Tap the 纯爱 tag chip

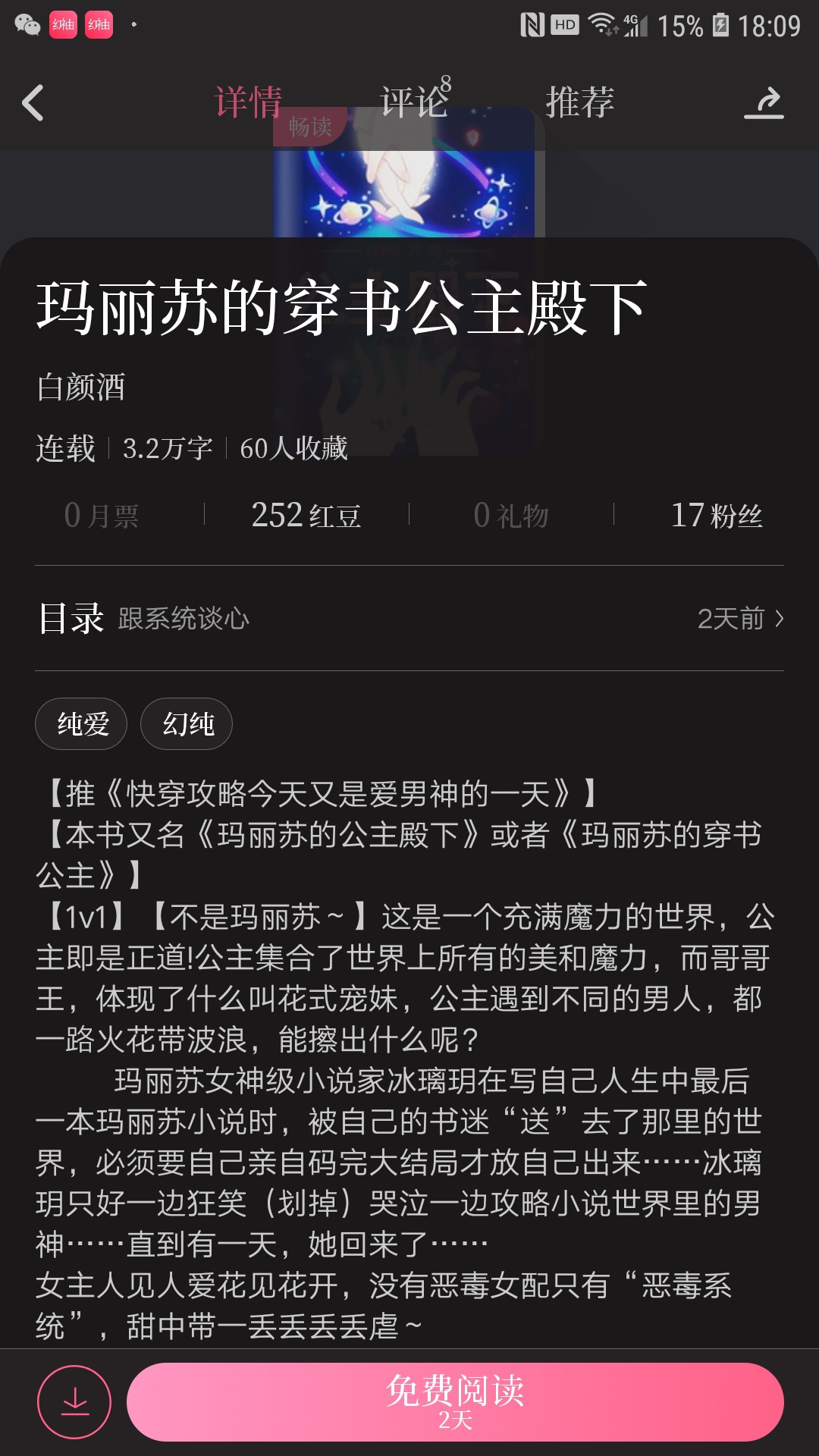pyautogui.click(x=81, y=724)
